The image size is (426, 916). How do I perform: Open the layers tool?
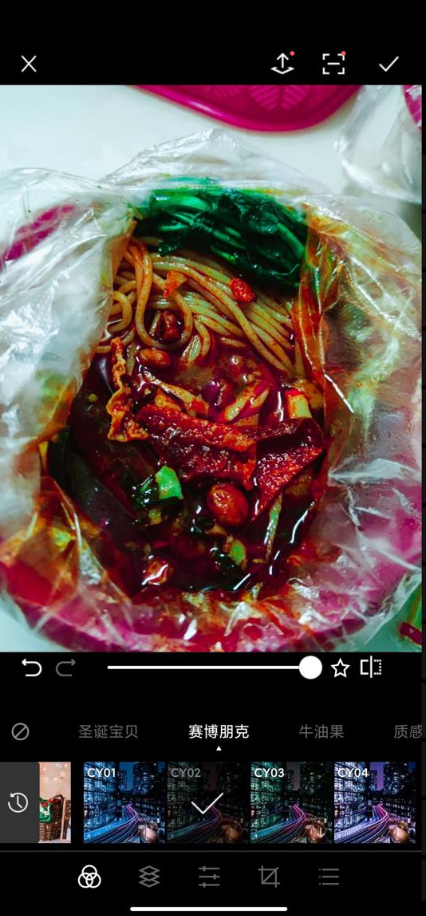point(149,877)
